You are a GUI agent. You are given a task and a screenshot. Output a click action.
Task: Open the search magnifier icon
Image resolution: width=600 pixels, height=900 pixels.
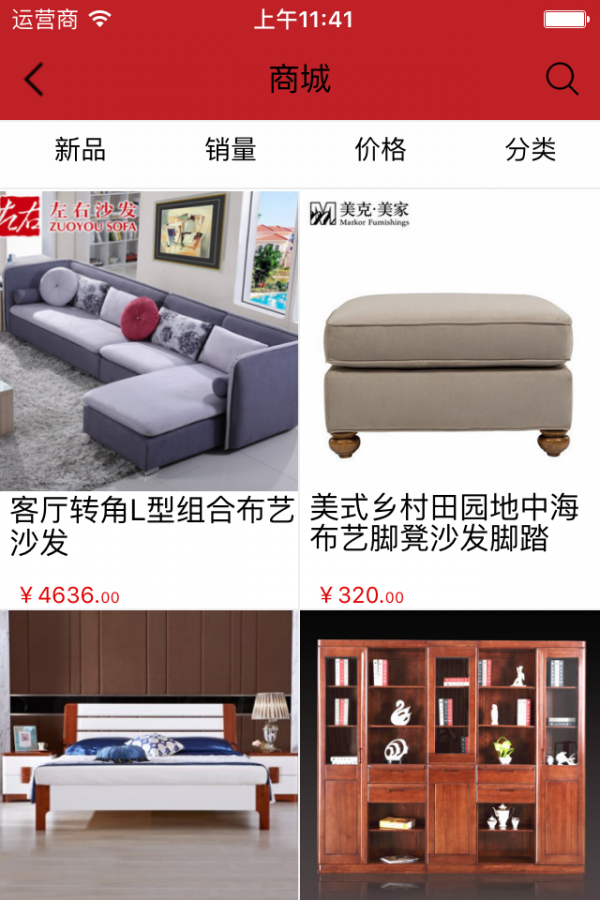point(562,79)
